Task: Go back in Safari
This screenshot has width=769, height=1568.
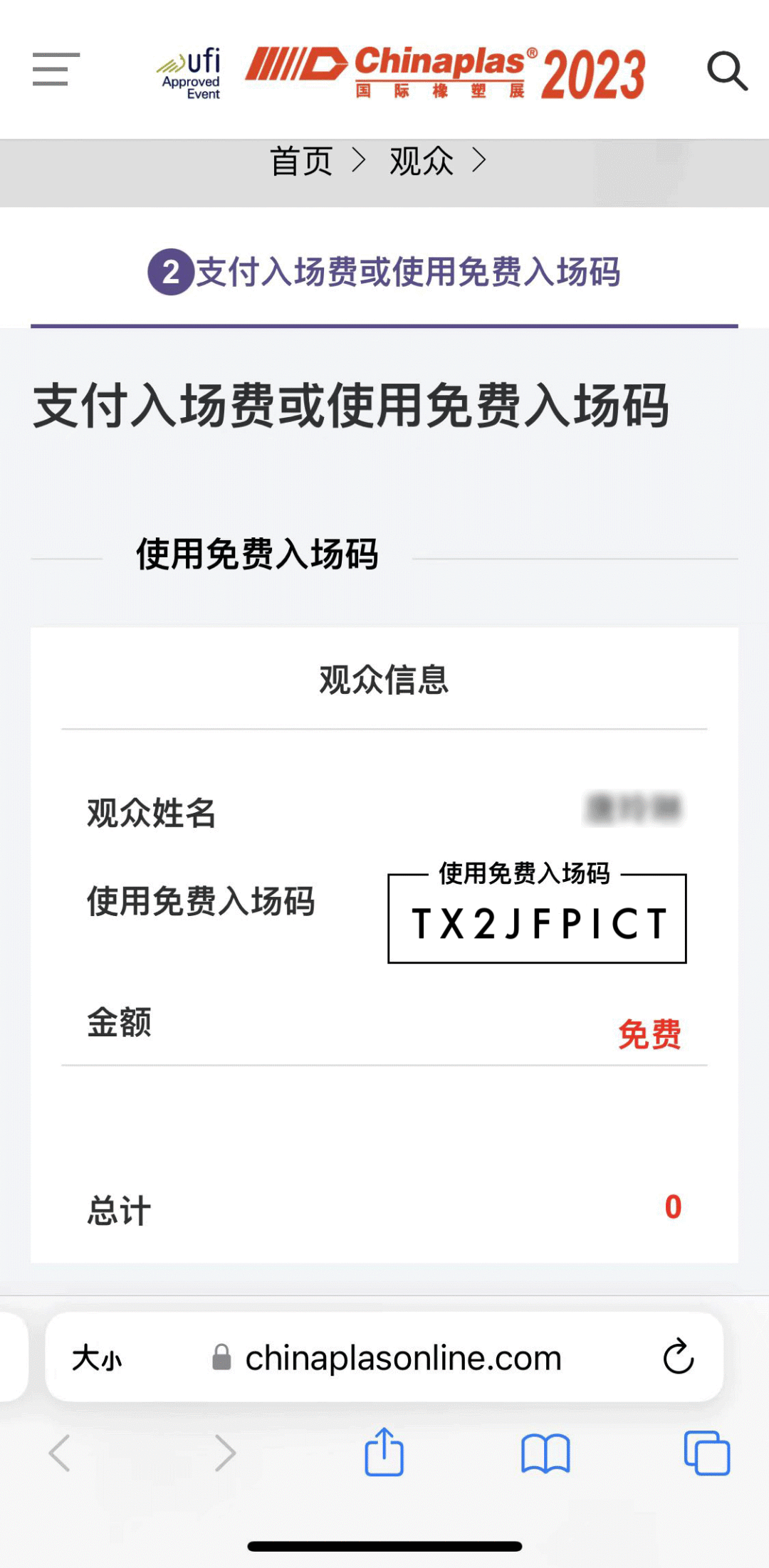Action: 60,1453
